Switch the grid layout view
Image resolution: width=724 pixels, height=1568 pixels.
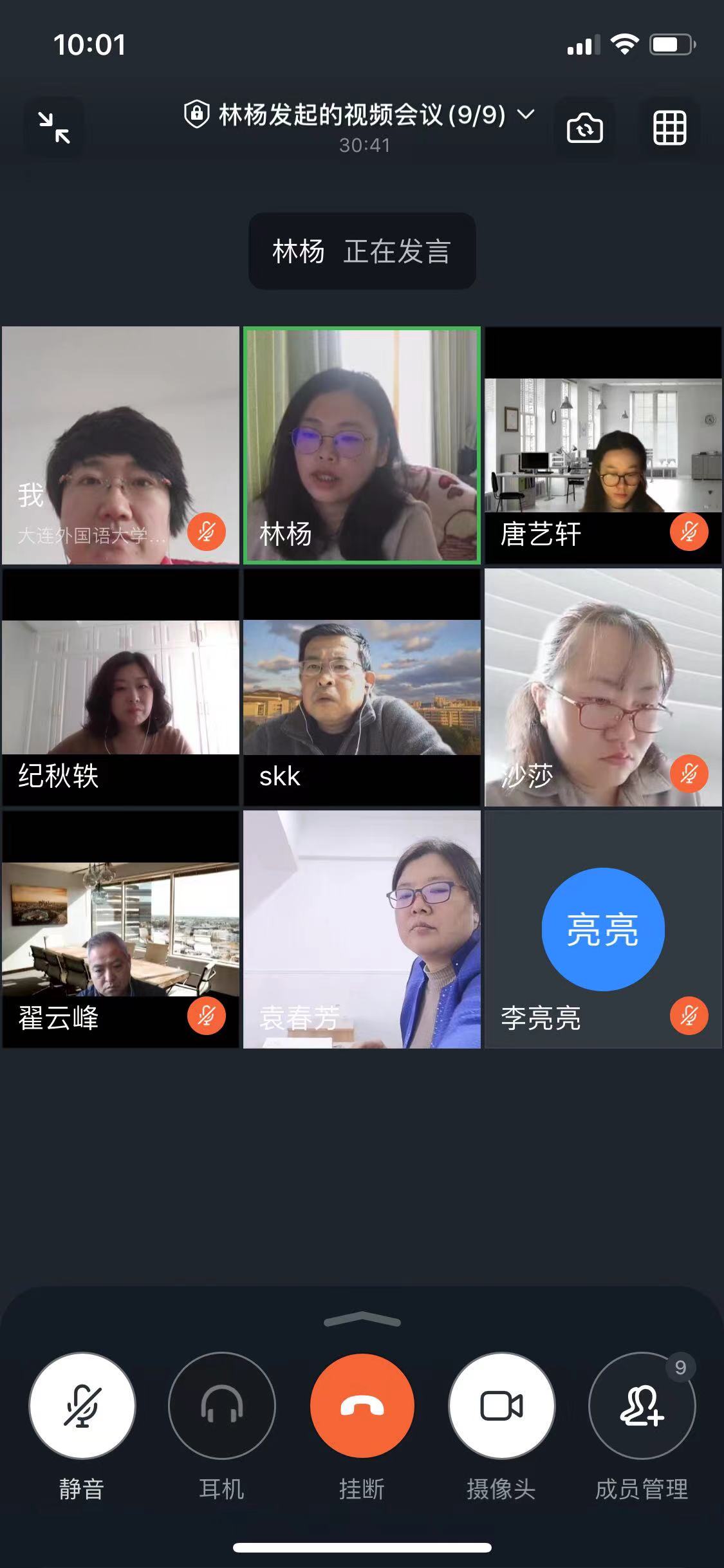pos(669,127)
